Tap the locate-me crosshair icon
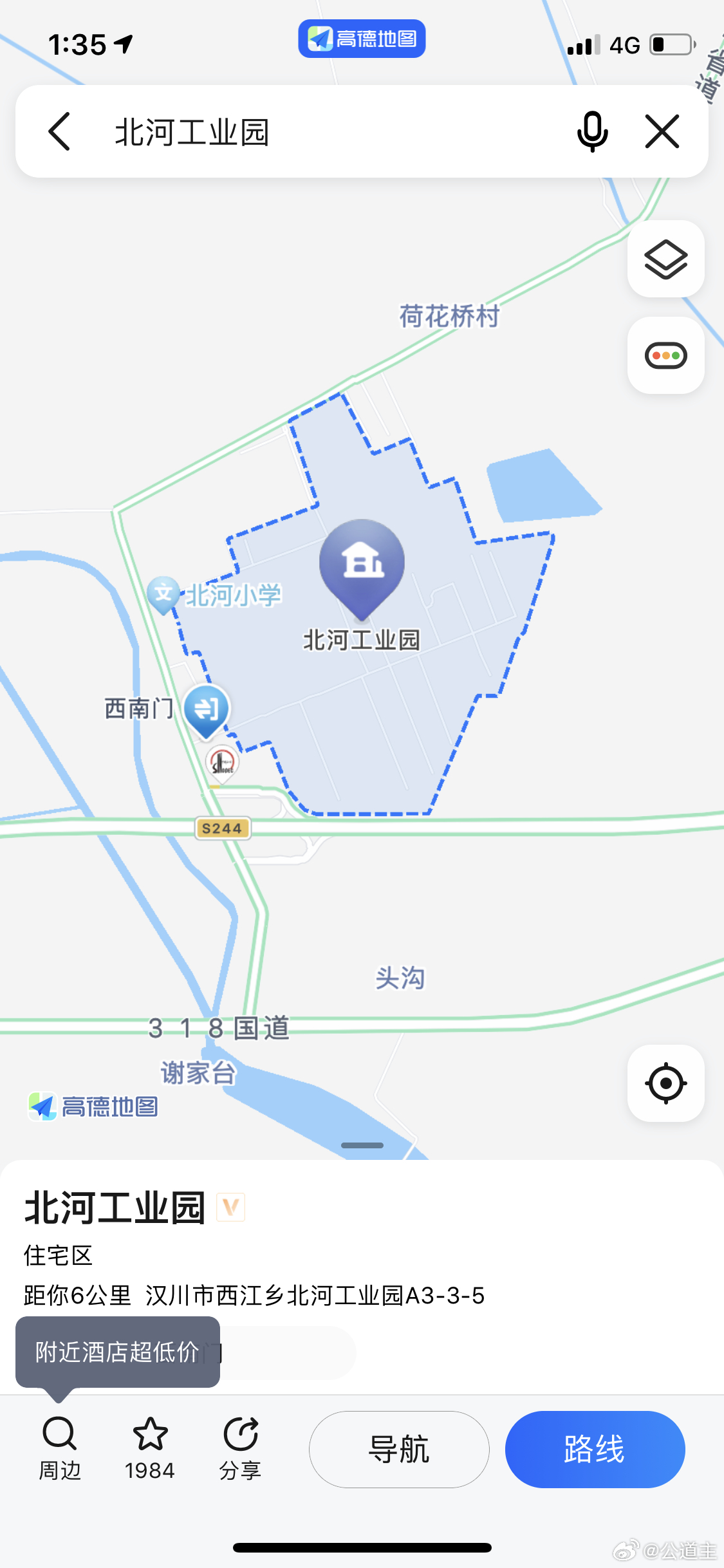The width and height of the screenshot is (724, 1568). click(665, 1083)
